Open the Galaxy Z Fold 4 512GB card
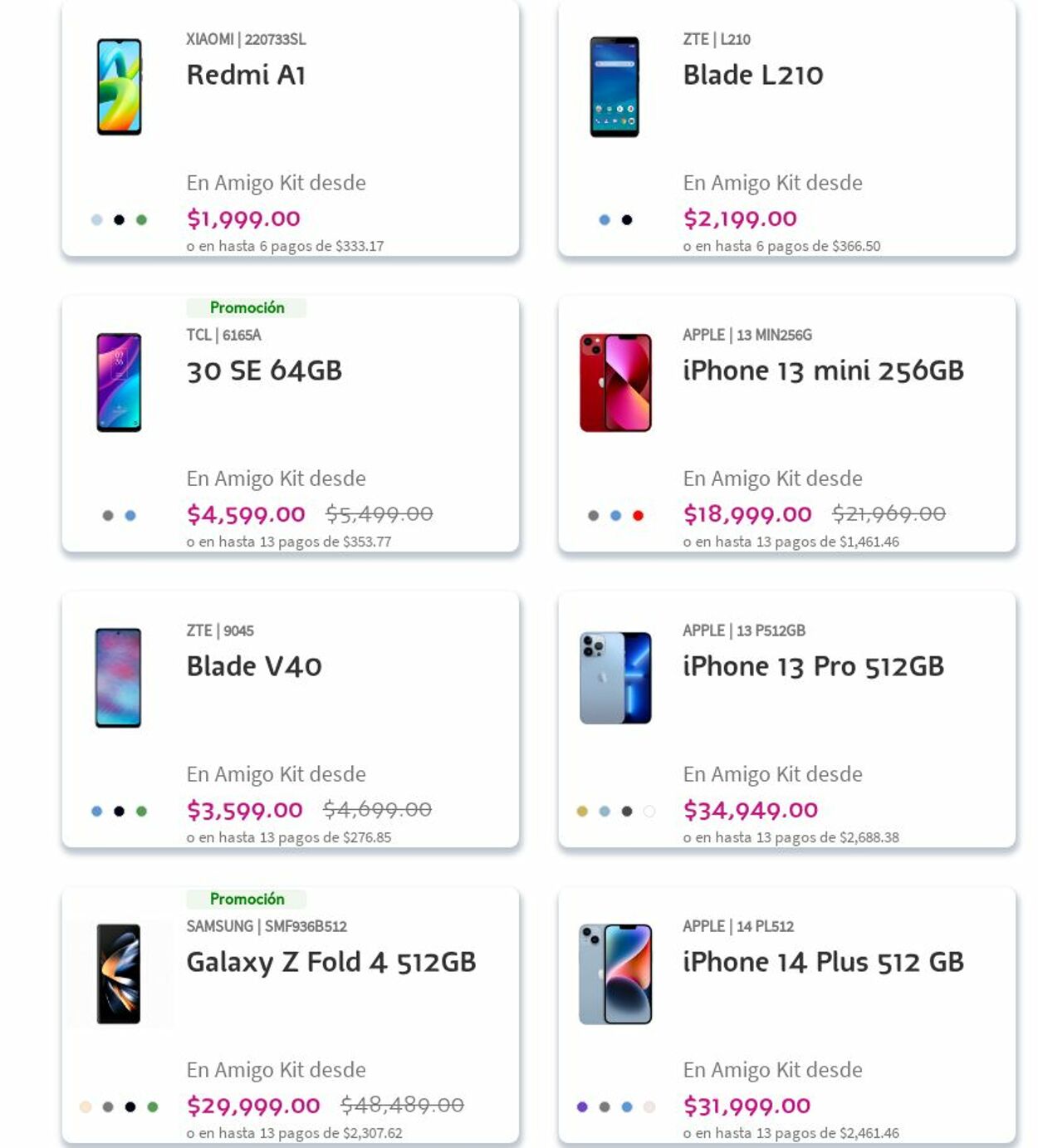This screenshot has height=1148, width=1038. (330, 963)
